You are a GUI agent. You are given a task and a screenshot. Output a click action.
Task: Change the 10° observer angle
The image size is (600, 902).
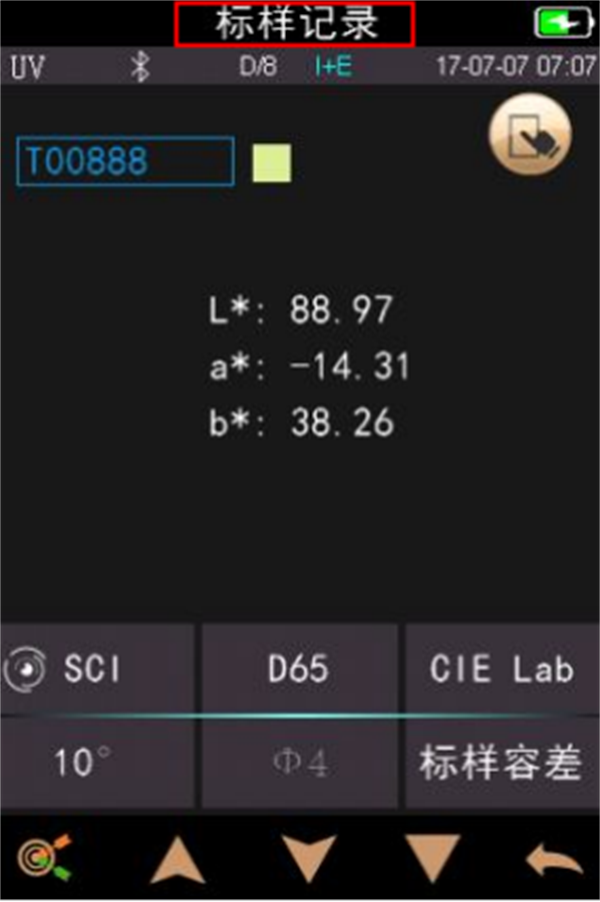pos(98,763)
